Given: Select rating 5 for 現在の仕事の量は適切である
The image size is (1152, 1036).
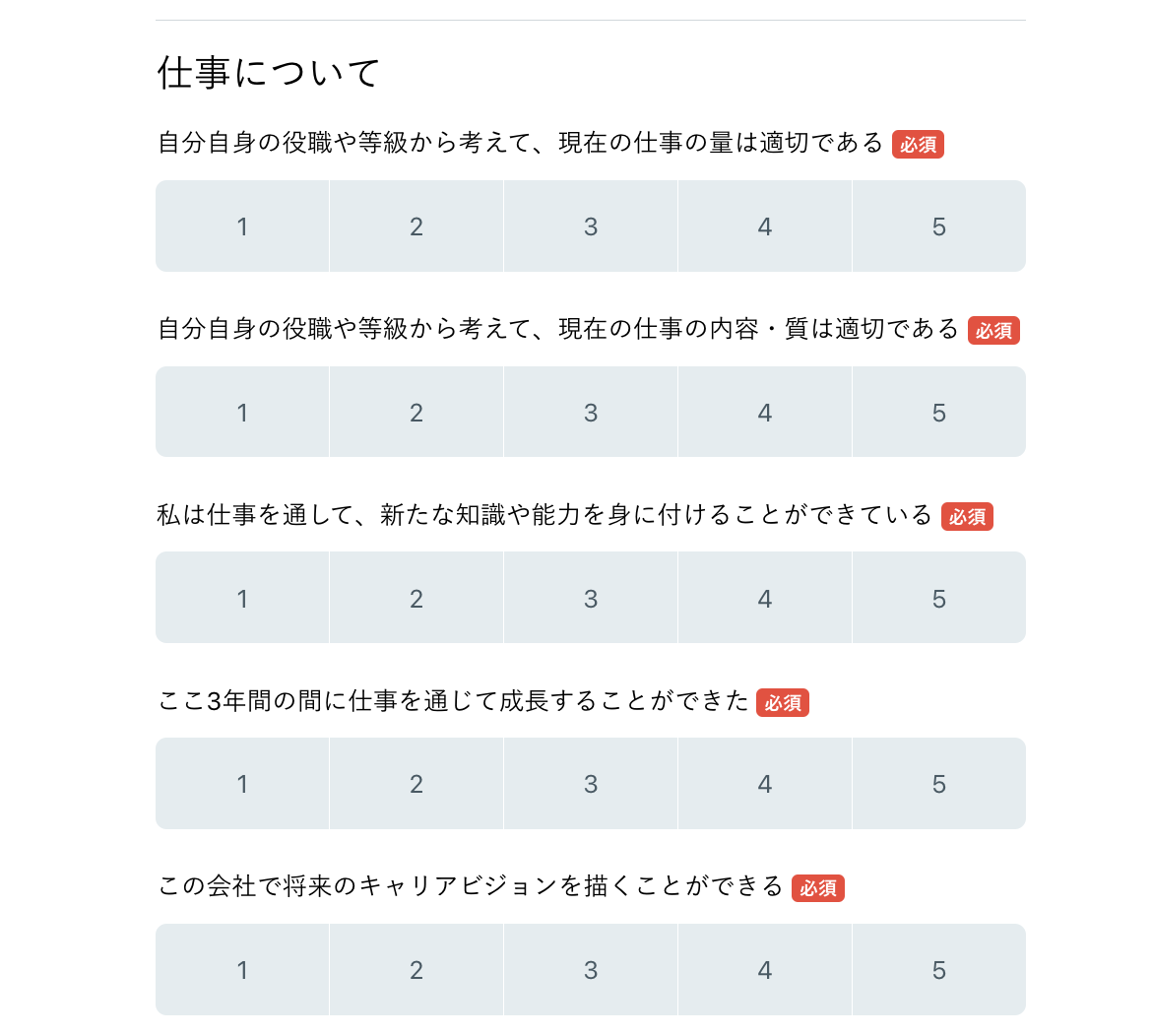Looking at the screenshot, I should [938, 227].
